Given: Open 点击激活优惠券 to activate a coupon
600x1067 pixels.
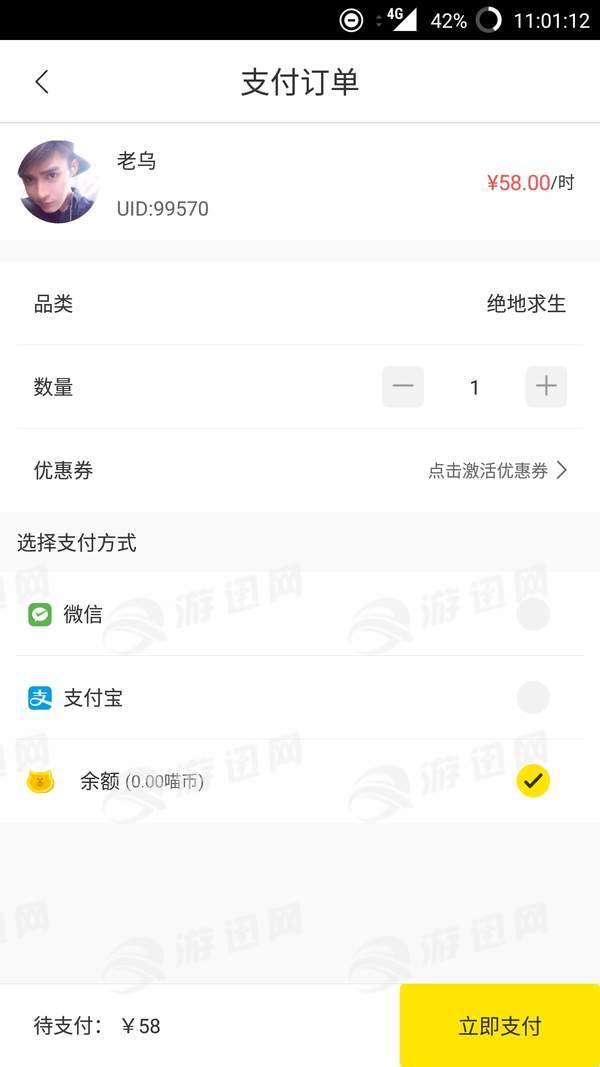Looking at the screenshot, I should pos(497,470).
